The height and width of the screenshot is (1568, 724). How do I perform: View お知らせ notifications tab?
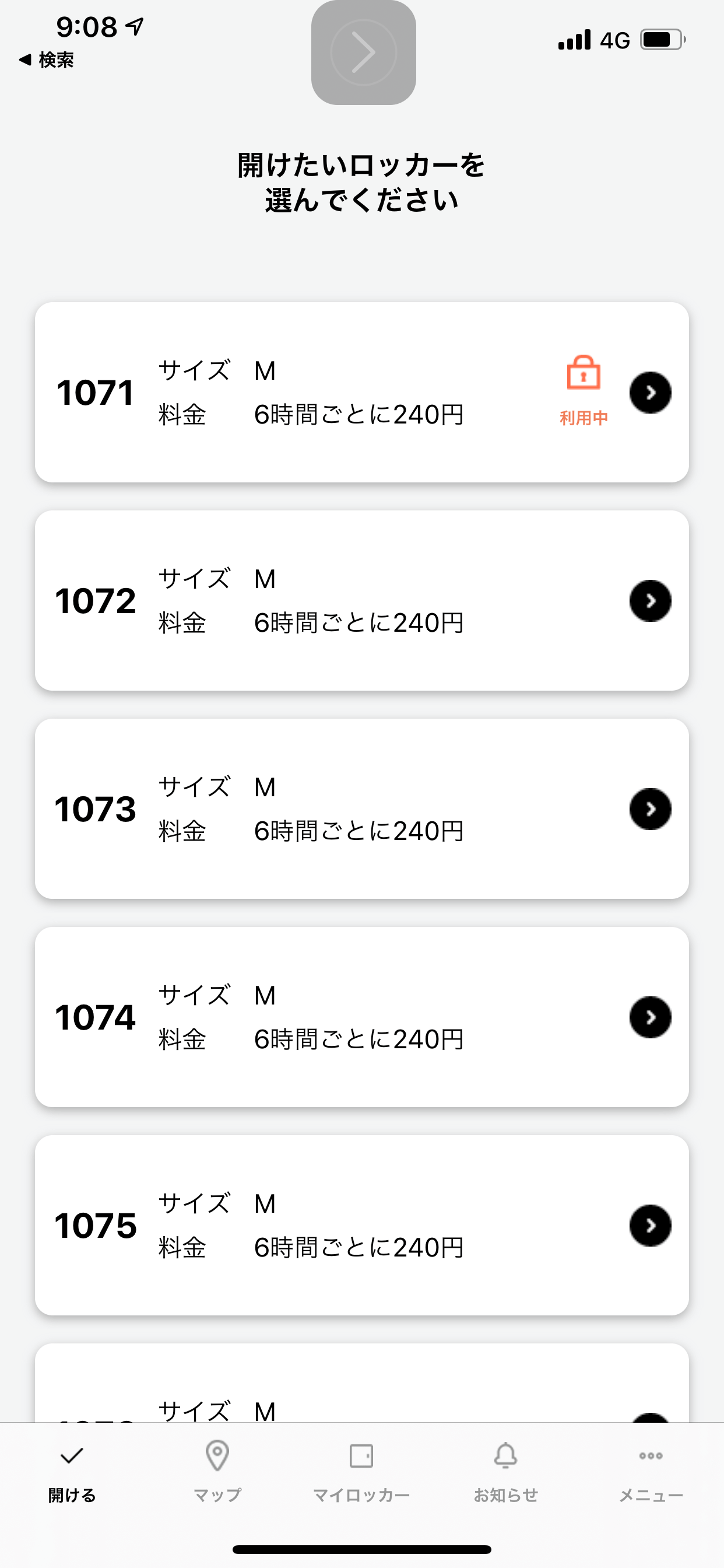(505, 1472)
